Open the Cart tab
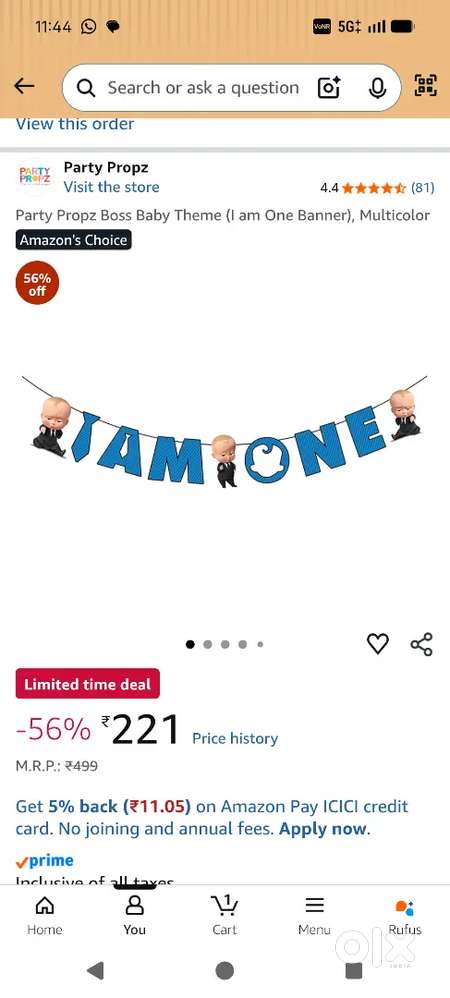This screenshot has width=450, height=998. point(224,915)
